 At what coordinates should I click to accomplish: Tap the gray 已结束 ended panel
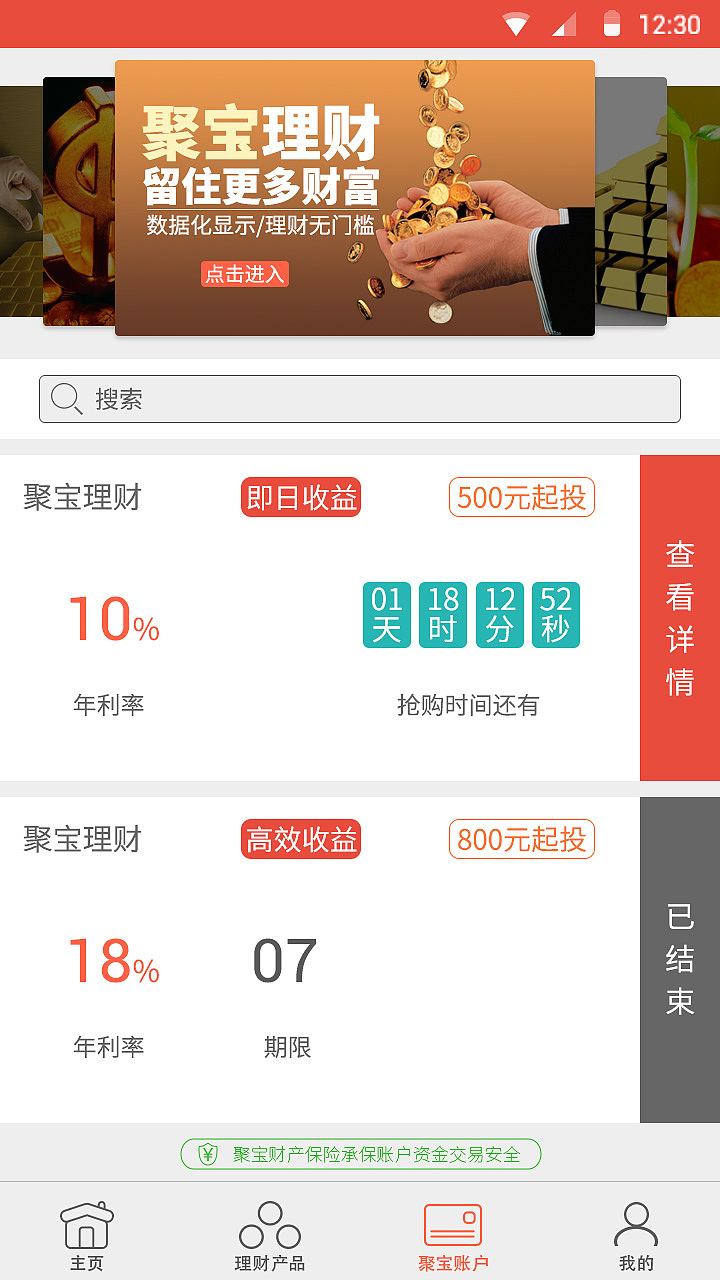(679, 960)
